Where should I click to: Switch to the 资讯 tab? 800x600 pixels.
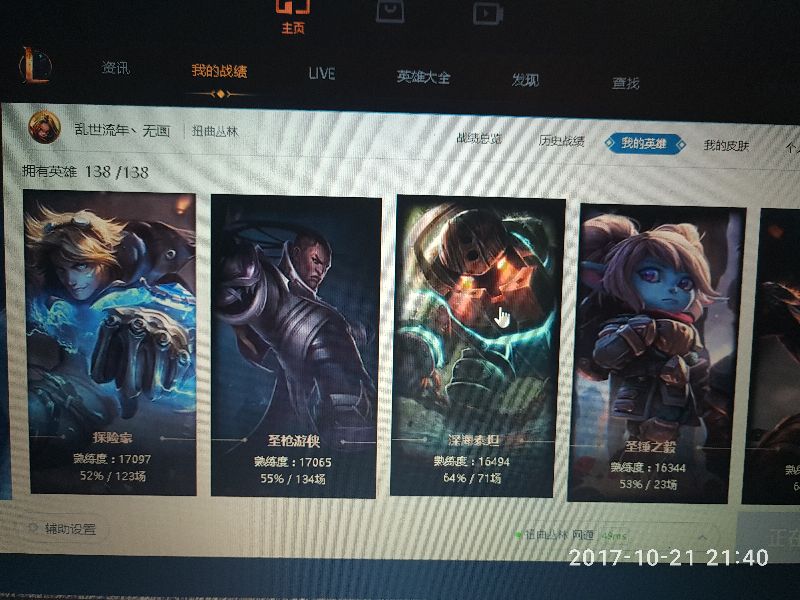click(x=116, y=69)
